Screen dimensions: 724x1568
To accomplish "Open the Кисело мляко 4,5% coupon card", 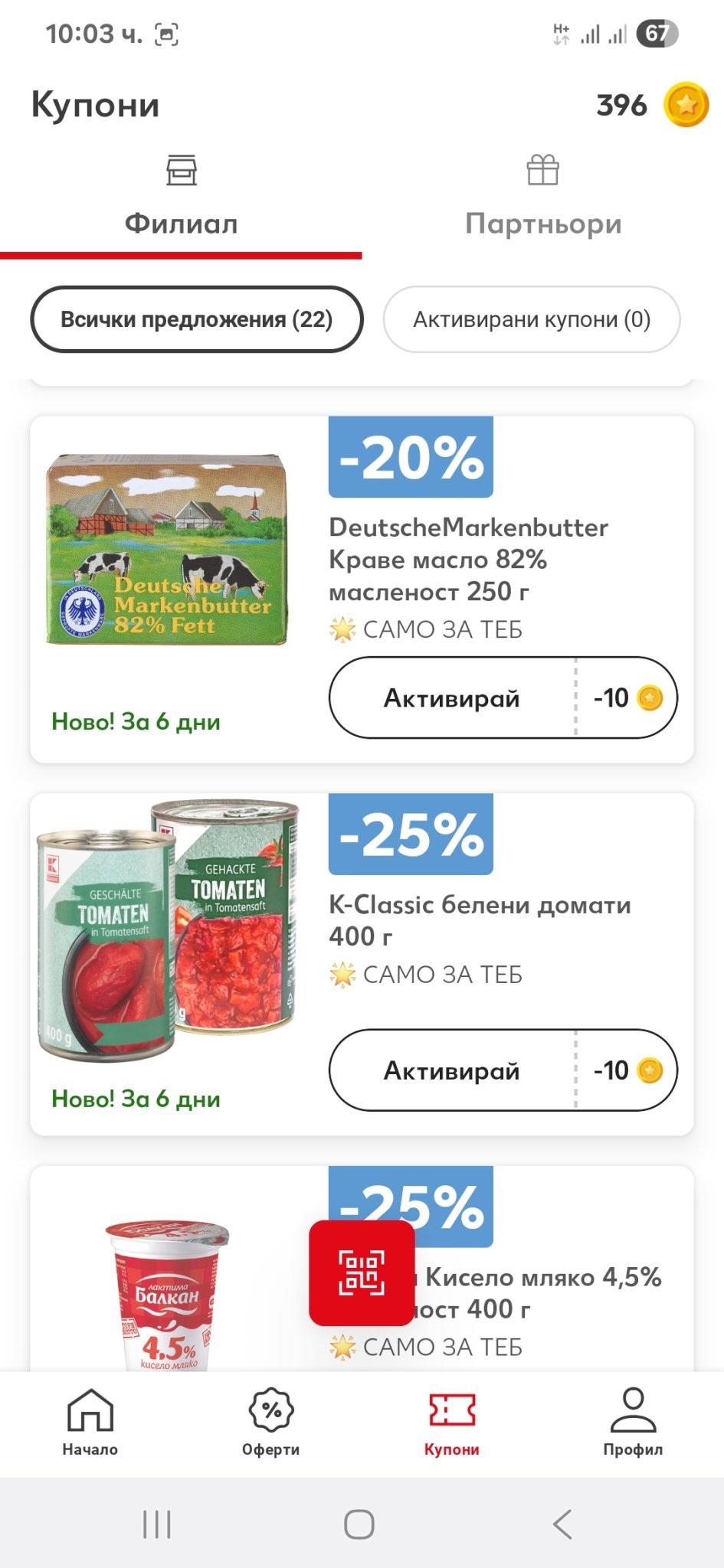I will 362,1269.
